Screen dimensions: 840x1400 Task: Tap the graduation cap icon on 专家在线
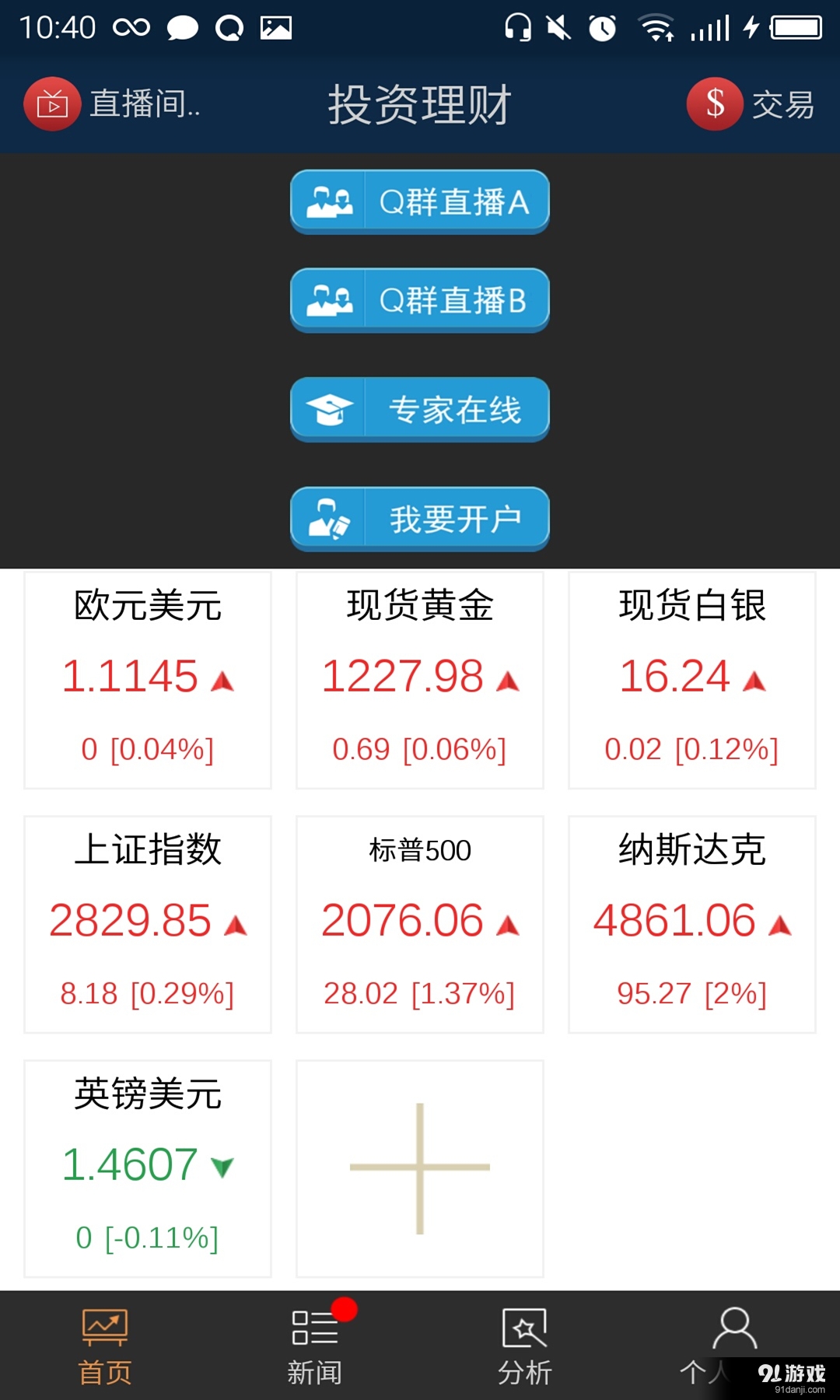click(x=331, y=408)
